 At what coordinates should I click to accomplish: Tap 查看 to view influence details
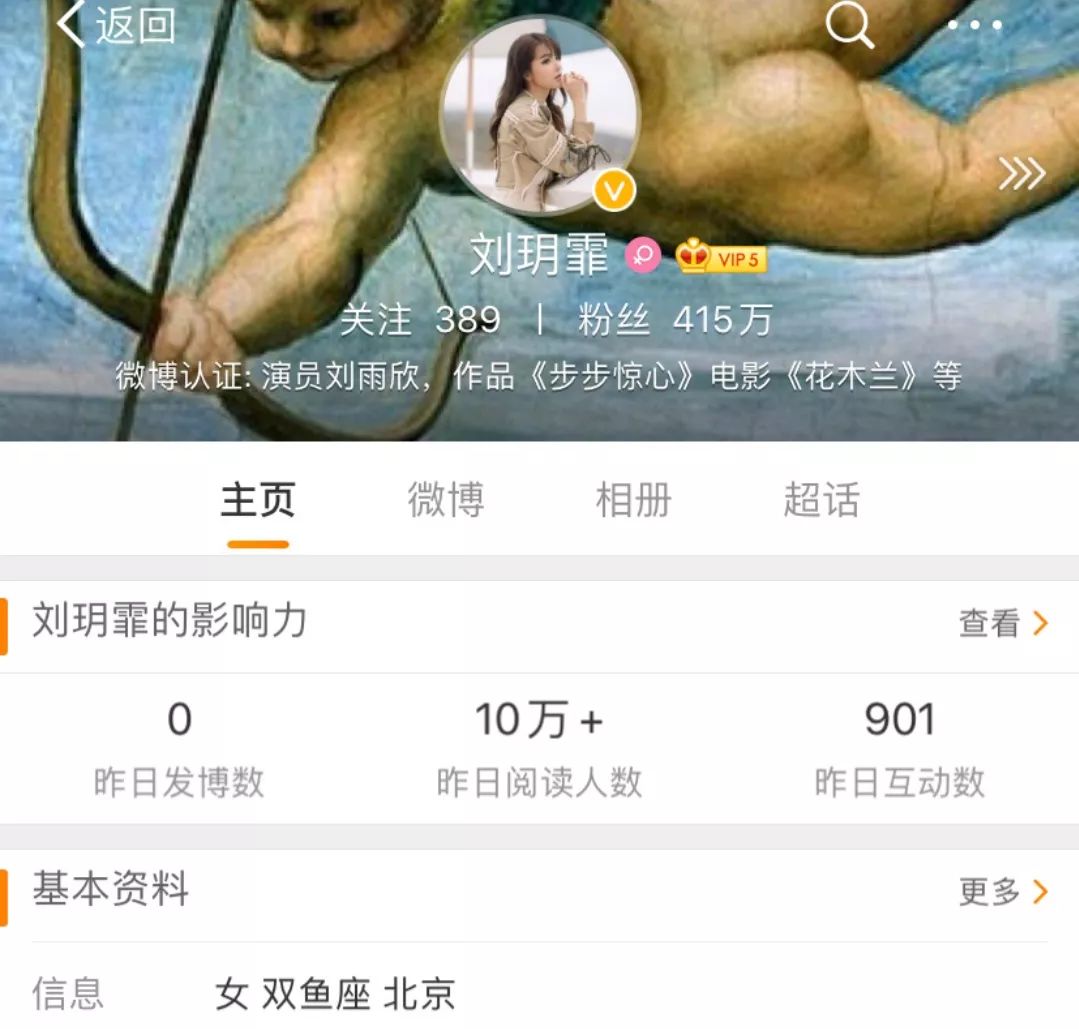1003,624
